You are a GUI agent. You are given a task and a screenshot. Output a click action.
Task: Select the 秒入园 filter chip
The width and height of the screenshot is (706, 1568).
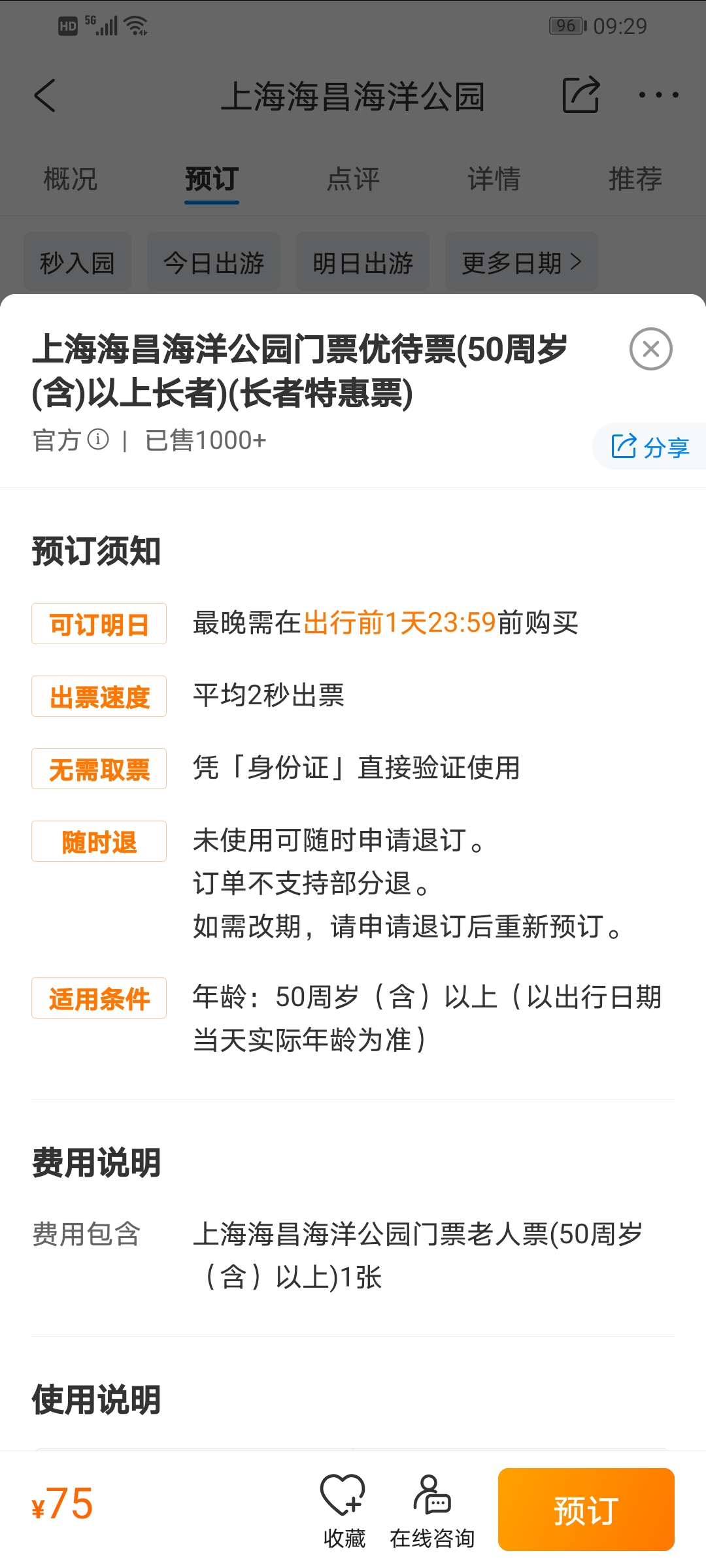click(x=77, y=262)
